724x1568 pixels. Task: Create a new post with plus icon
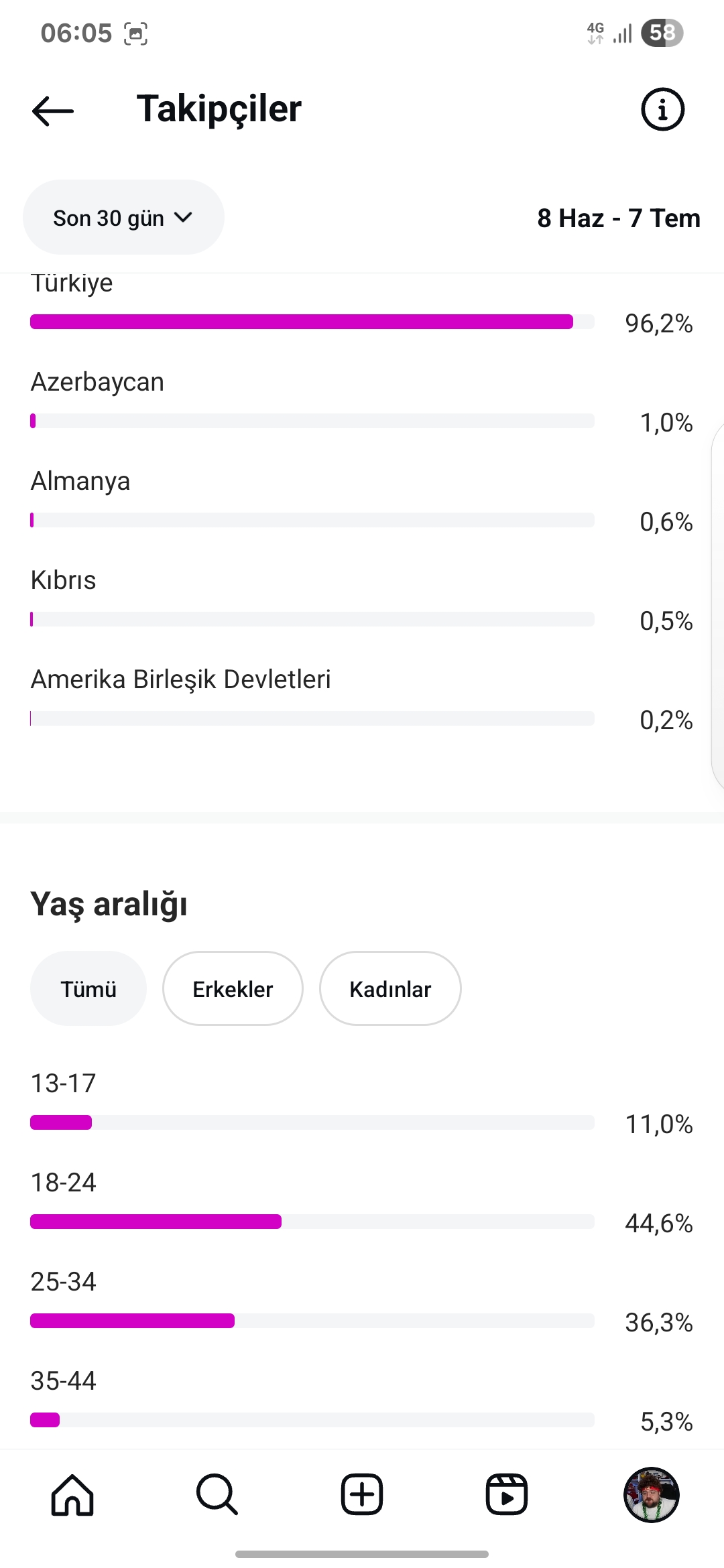(x=362, y=1494)
